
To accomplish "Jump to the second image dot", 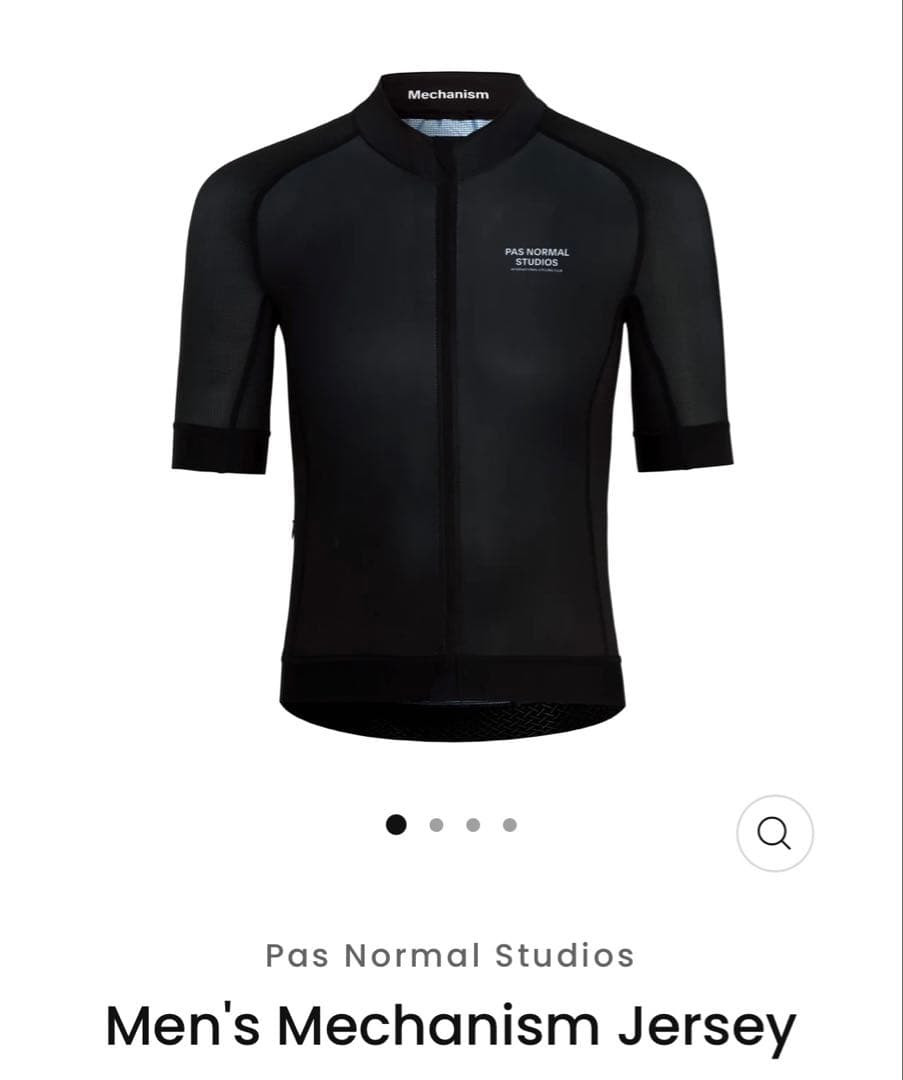I will (x=436, y=824).
